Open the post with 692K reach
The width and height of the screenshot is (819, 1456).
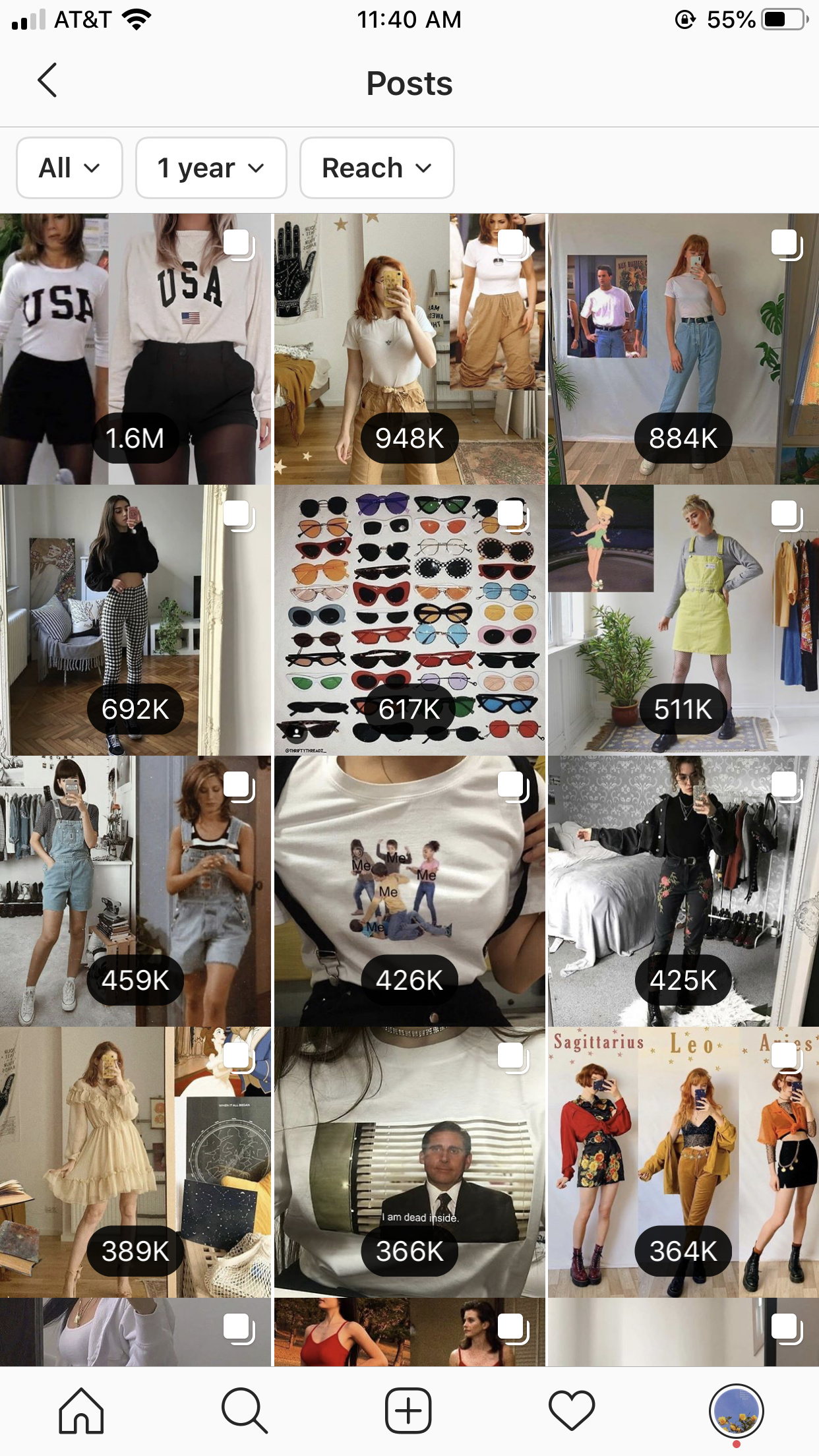pyautogui.click(x=135, y=621)
